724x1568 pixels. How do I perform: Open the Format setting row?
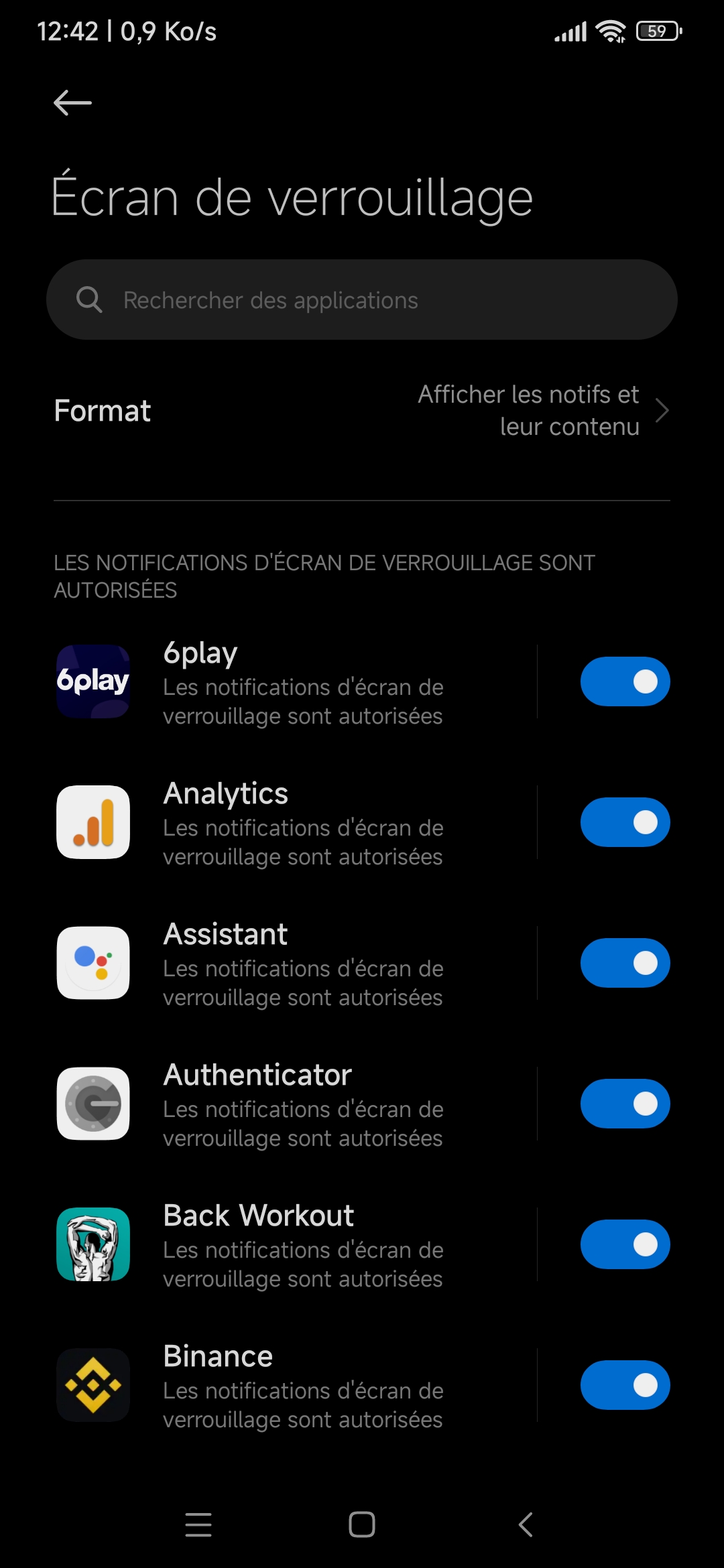(x=362, y=410)
